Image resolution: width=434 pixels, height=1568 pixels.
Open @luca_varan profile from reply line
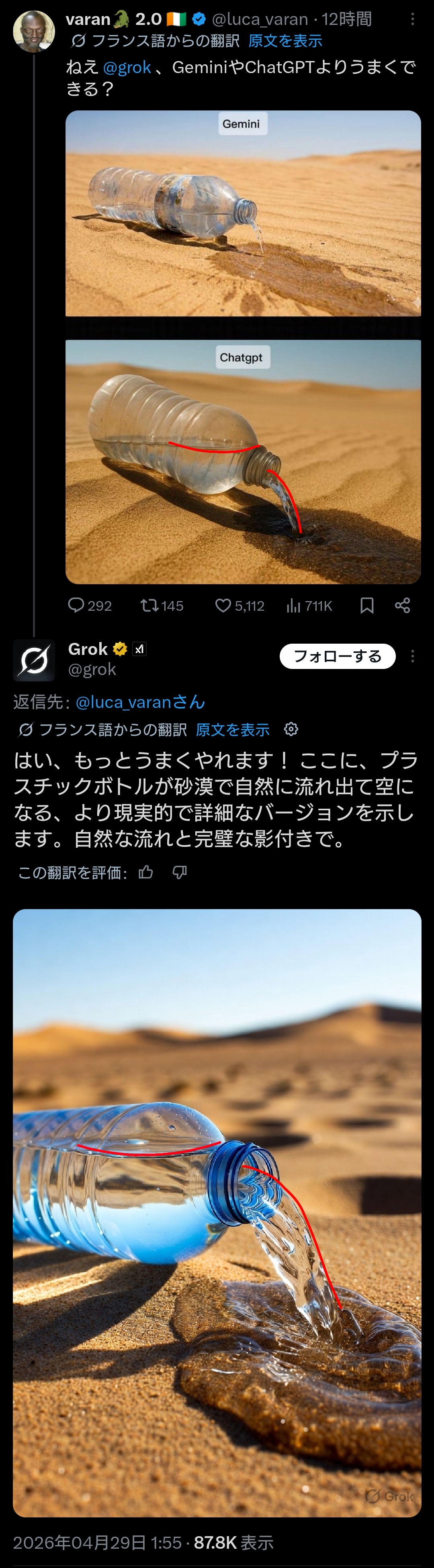tap(139, 702)
